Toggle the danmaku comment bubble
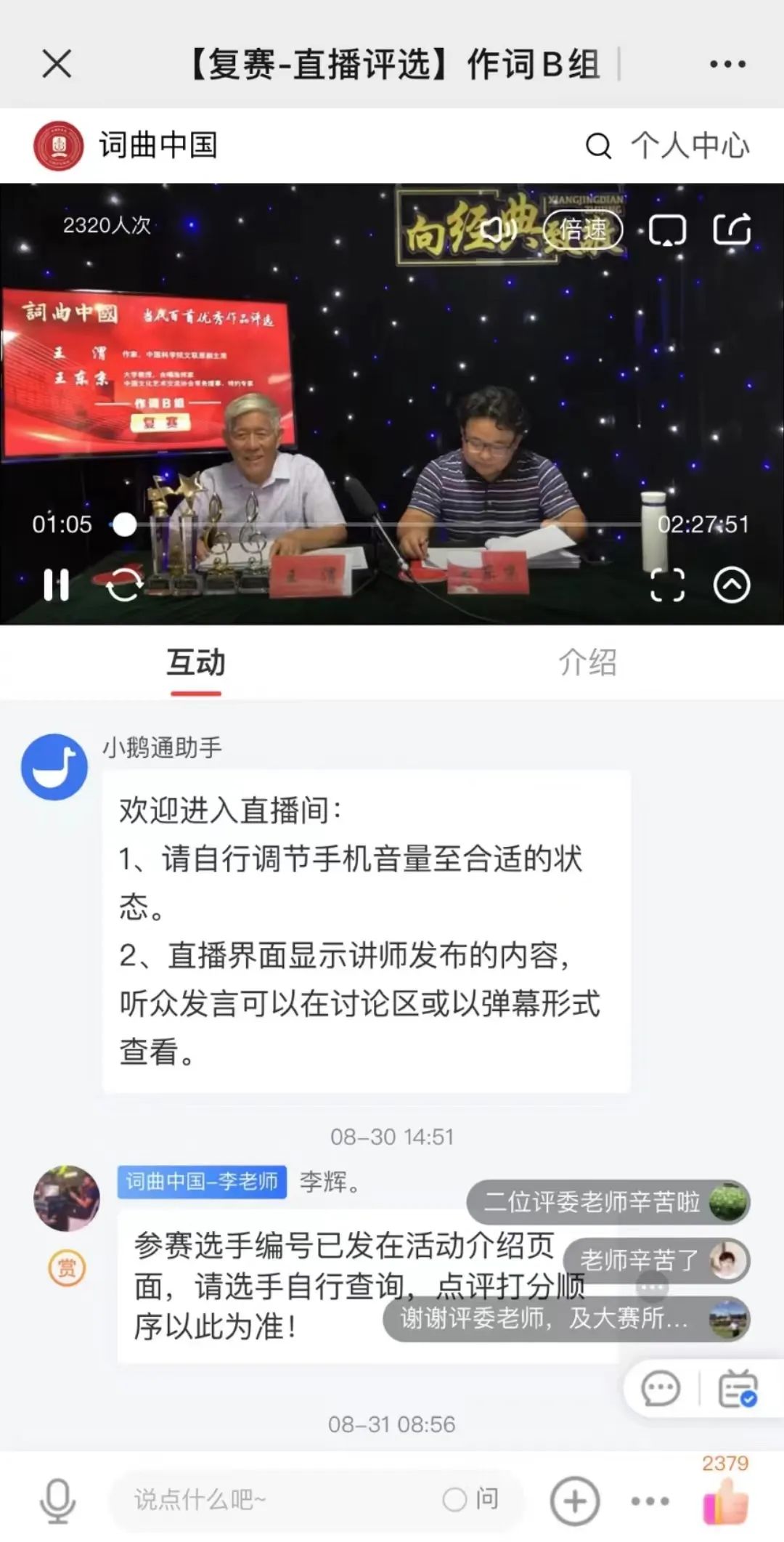The height and width of the screenshot is (1542, 784). 661,1388
